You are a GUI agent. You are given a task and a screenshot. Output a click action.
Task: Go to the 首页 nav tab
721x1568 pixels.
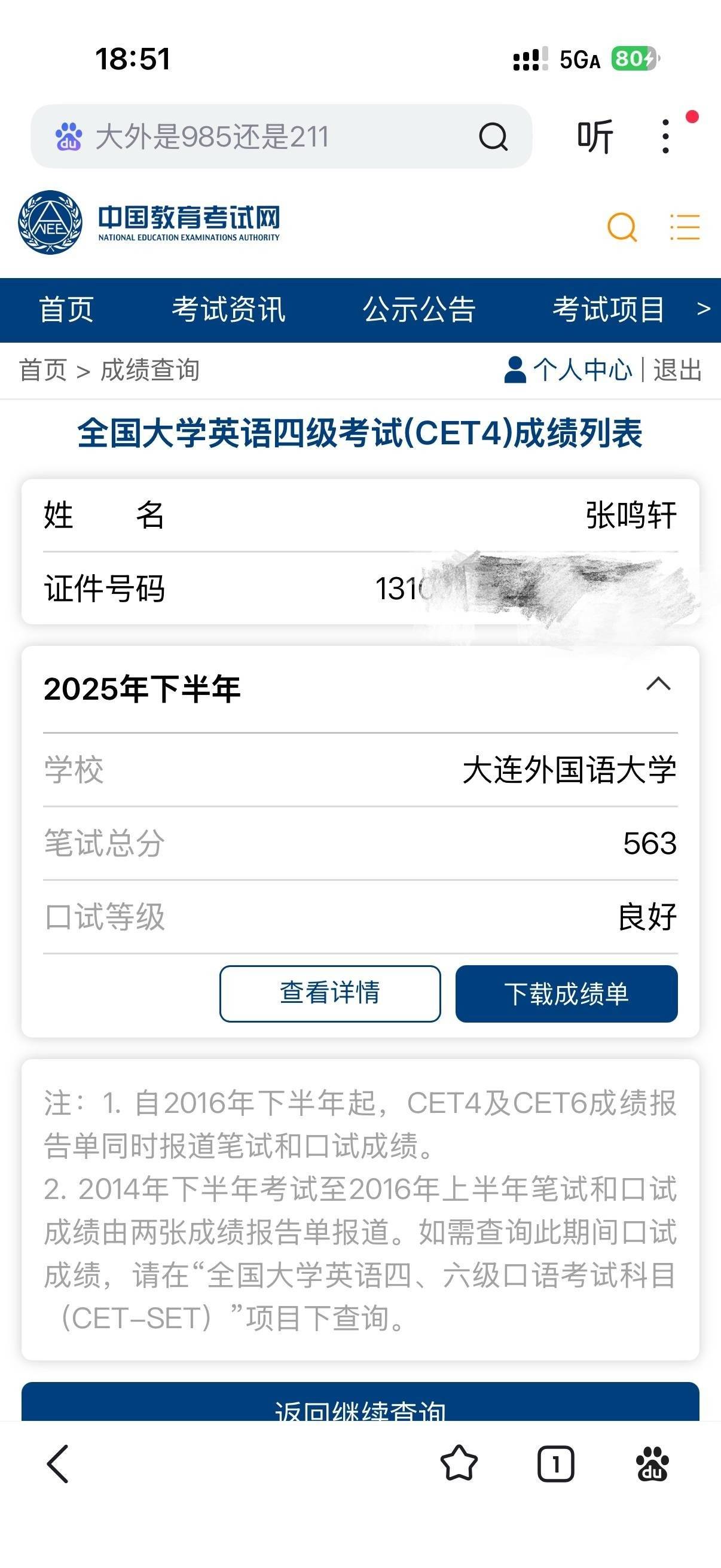pyautogui.click(x=66, y=310)
